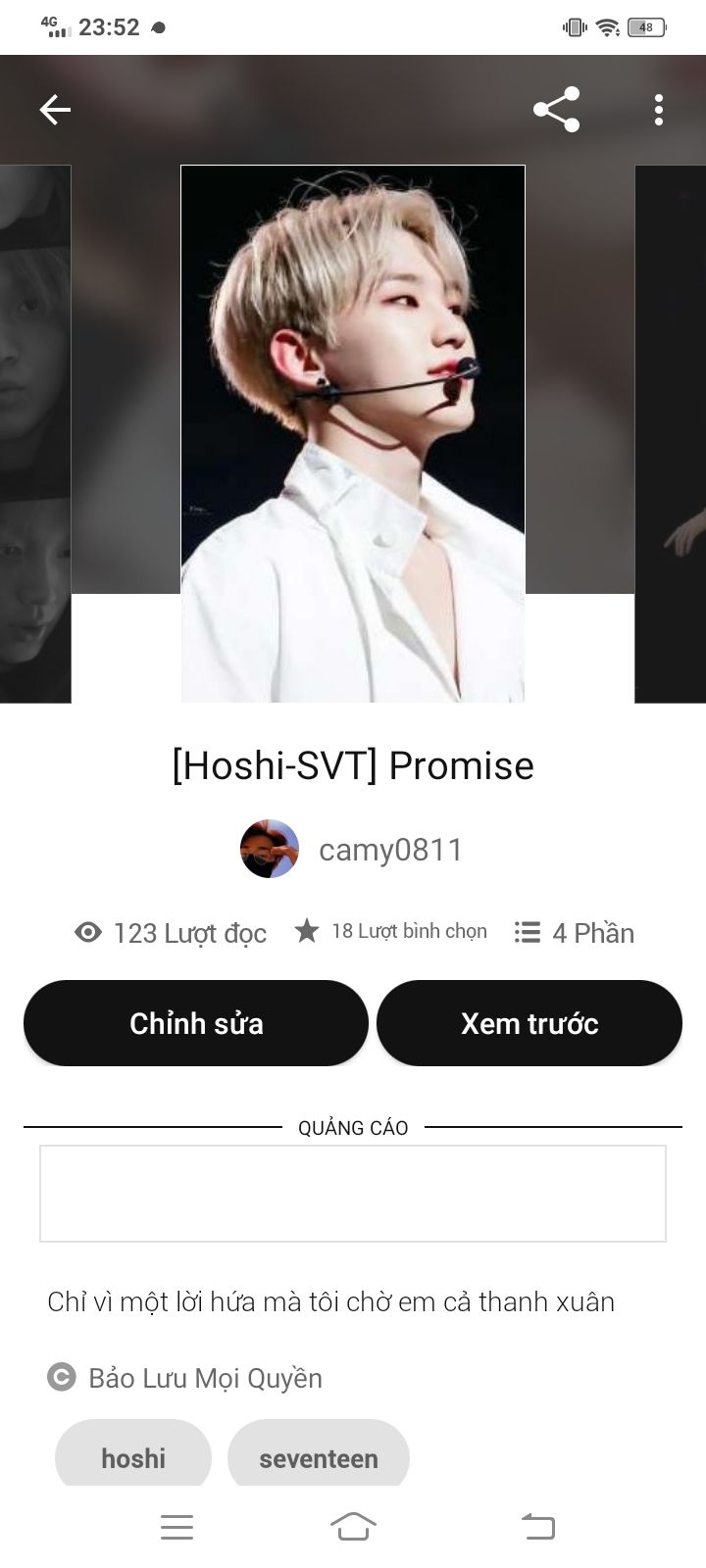Tap the Xem trước button
This screenshot has height=1568, width=706.
[x=529, y=1023]
